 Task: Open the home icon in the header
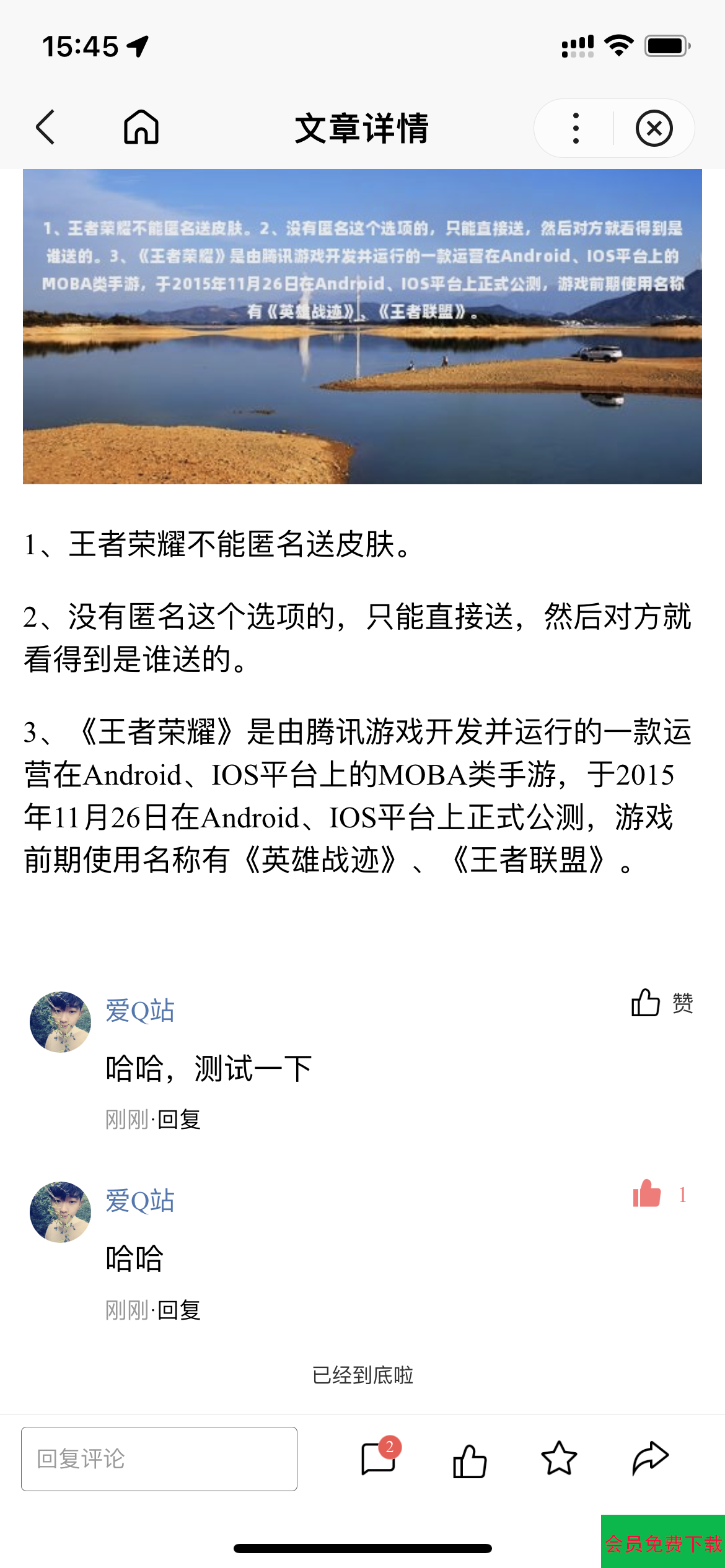tap(141, 127)
